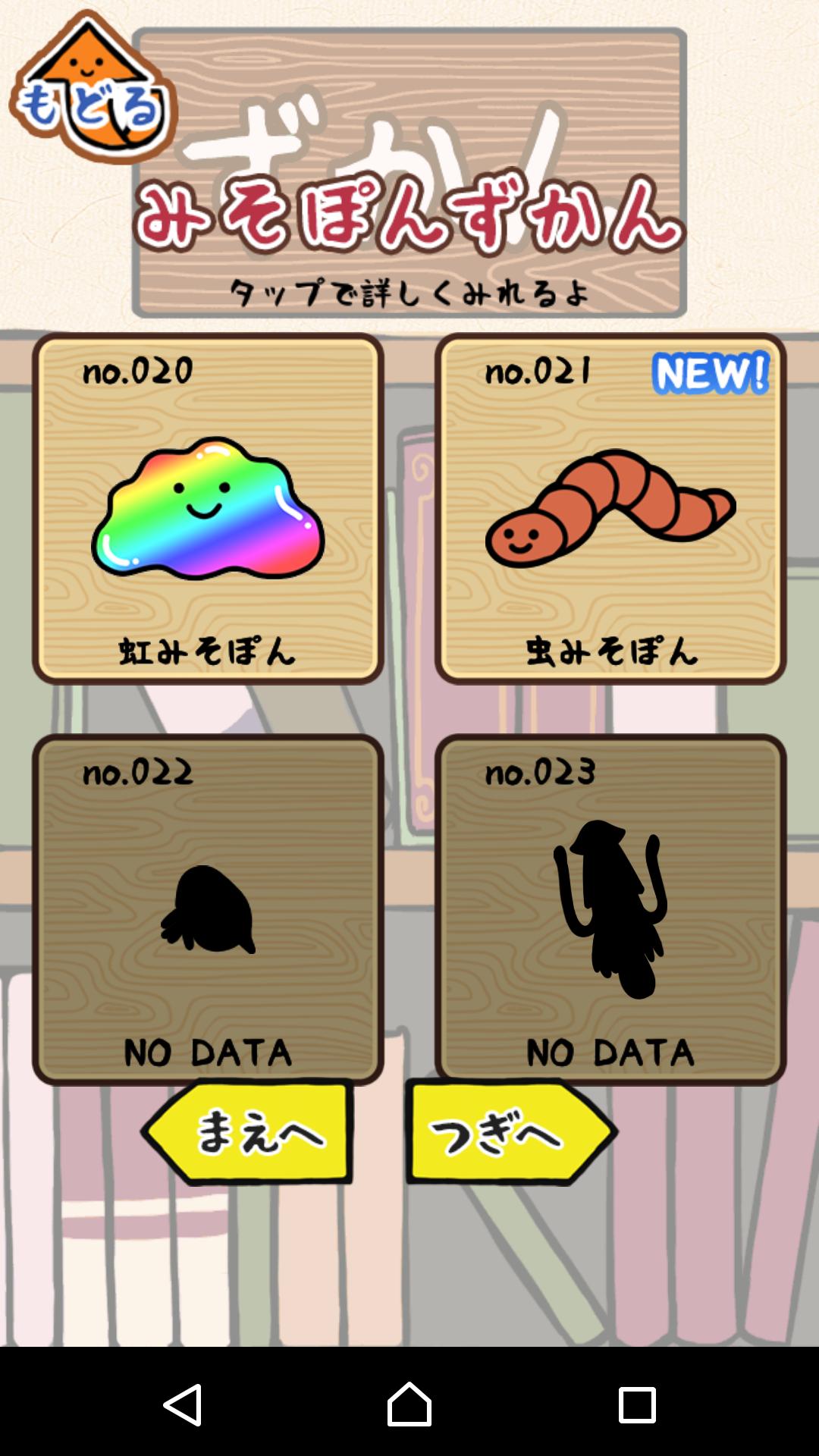This screenshot has height=1456, width=819.
Task: Go to previous page with まえへ
Action: (250, 1132)
